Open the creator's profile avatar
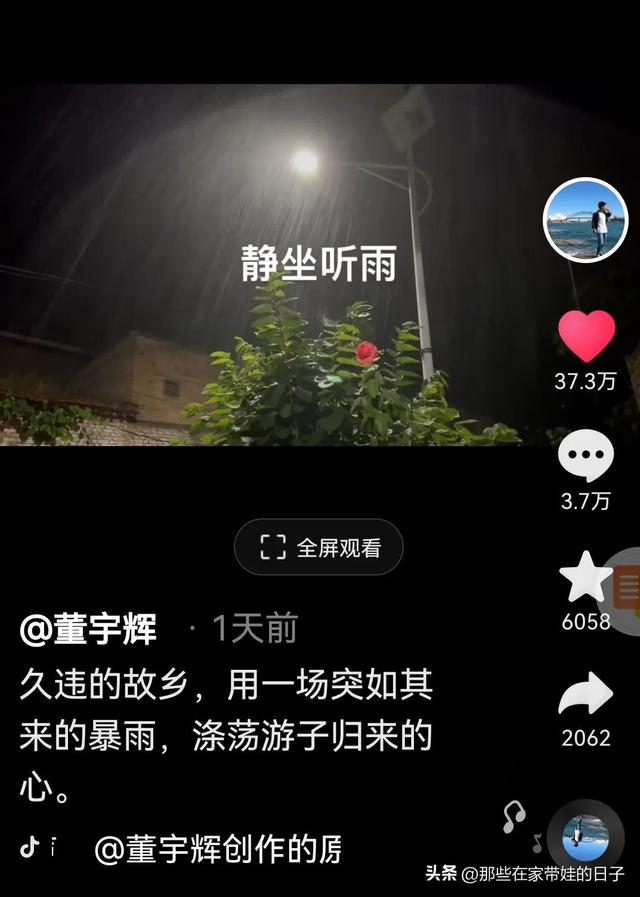 coord(585,220)
